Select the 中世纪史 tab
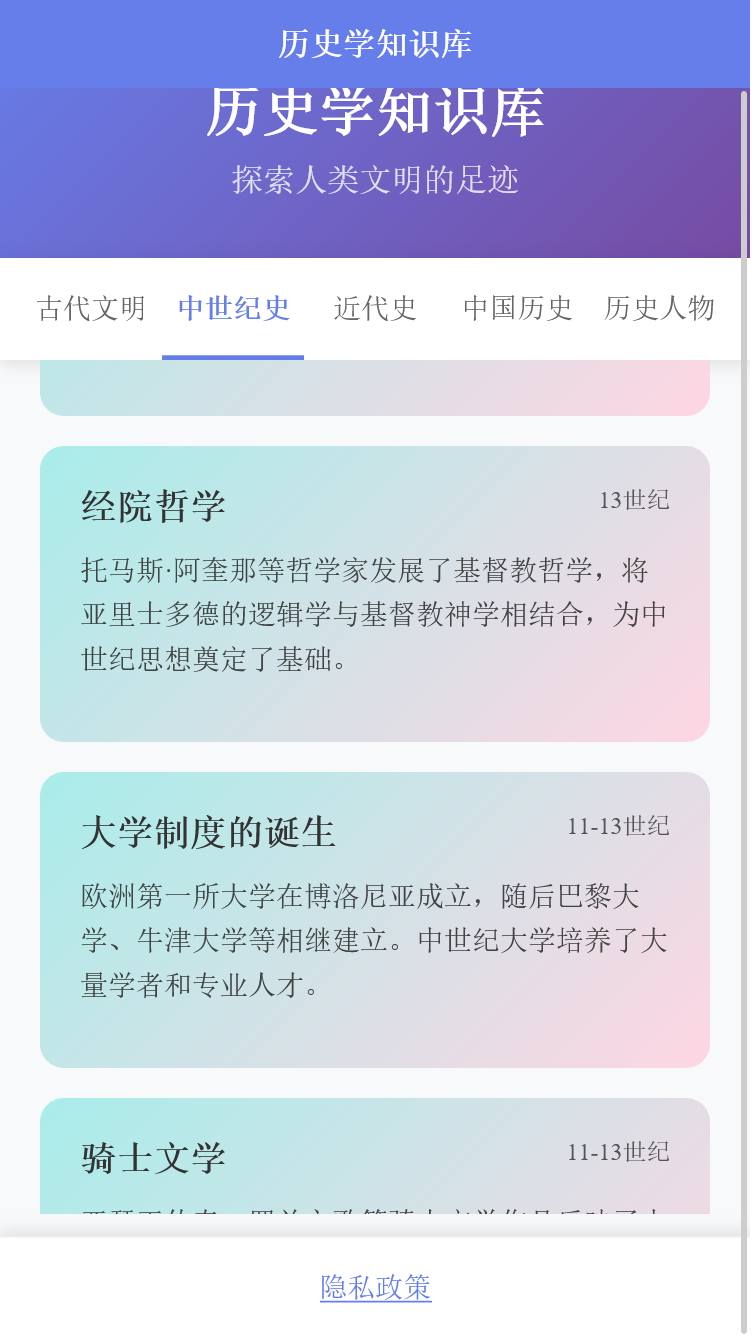 [x=232, y=308]
